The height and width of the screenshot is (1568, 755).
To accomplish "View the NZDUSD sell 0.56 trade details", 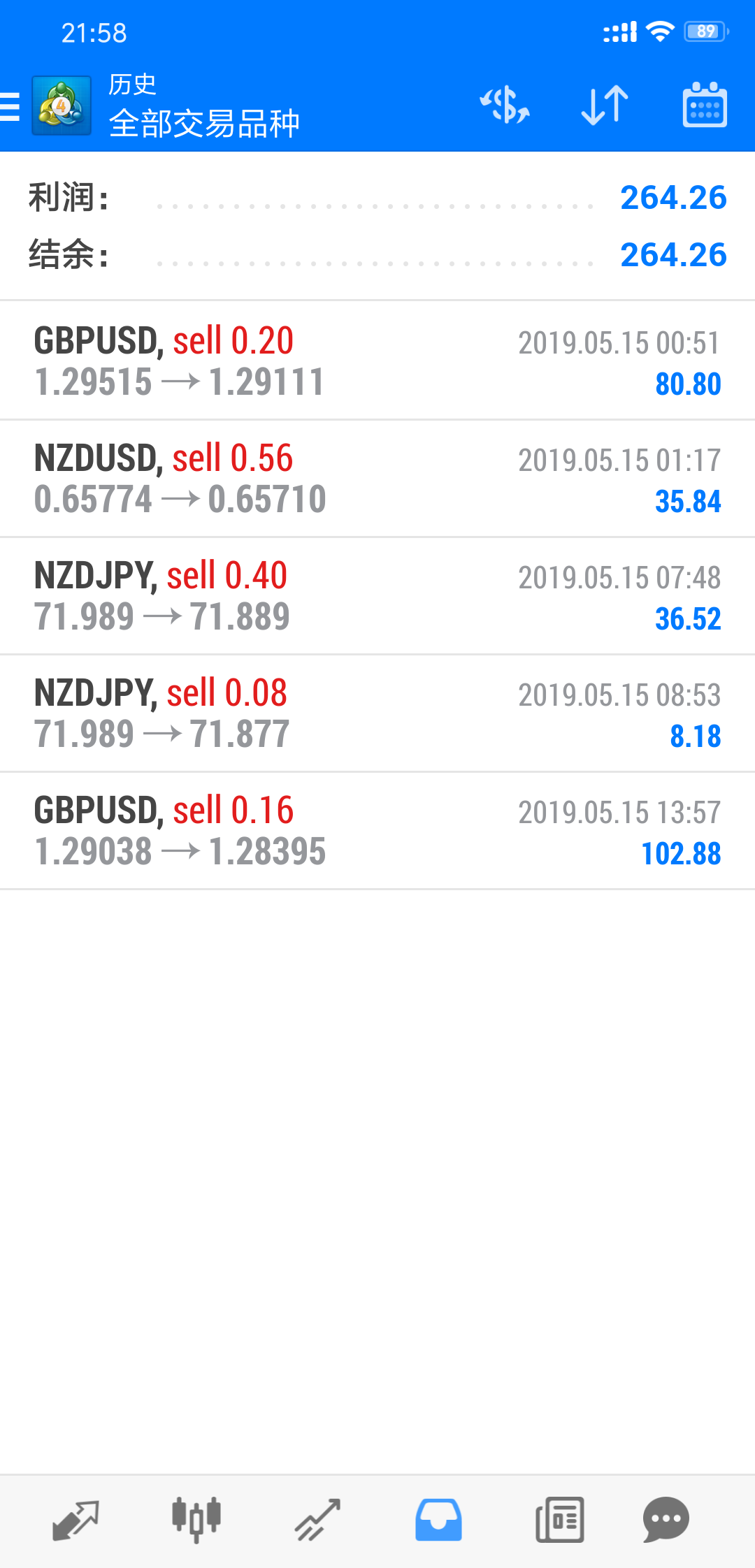I will tap(377, 479).
